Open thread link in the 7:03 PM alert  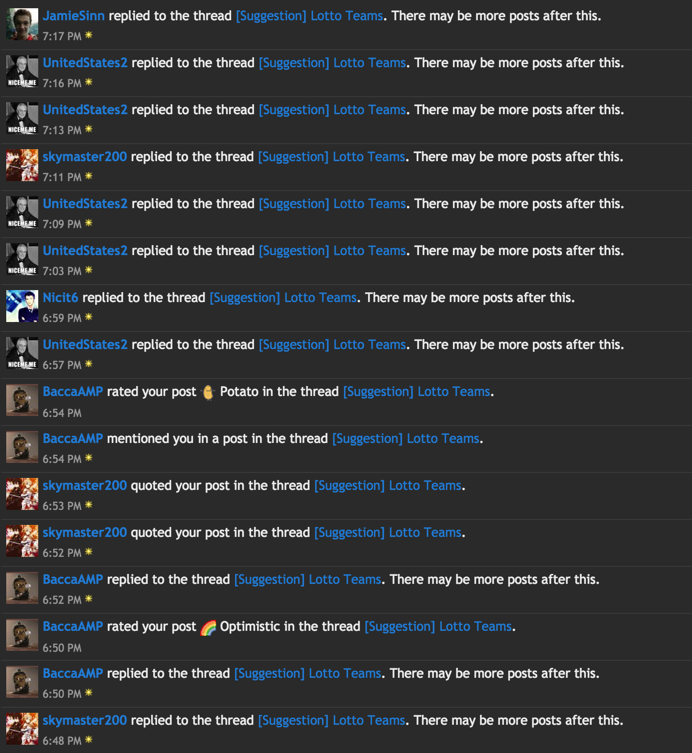click(x=332, y=251)
